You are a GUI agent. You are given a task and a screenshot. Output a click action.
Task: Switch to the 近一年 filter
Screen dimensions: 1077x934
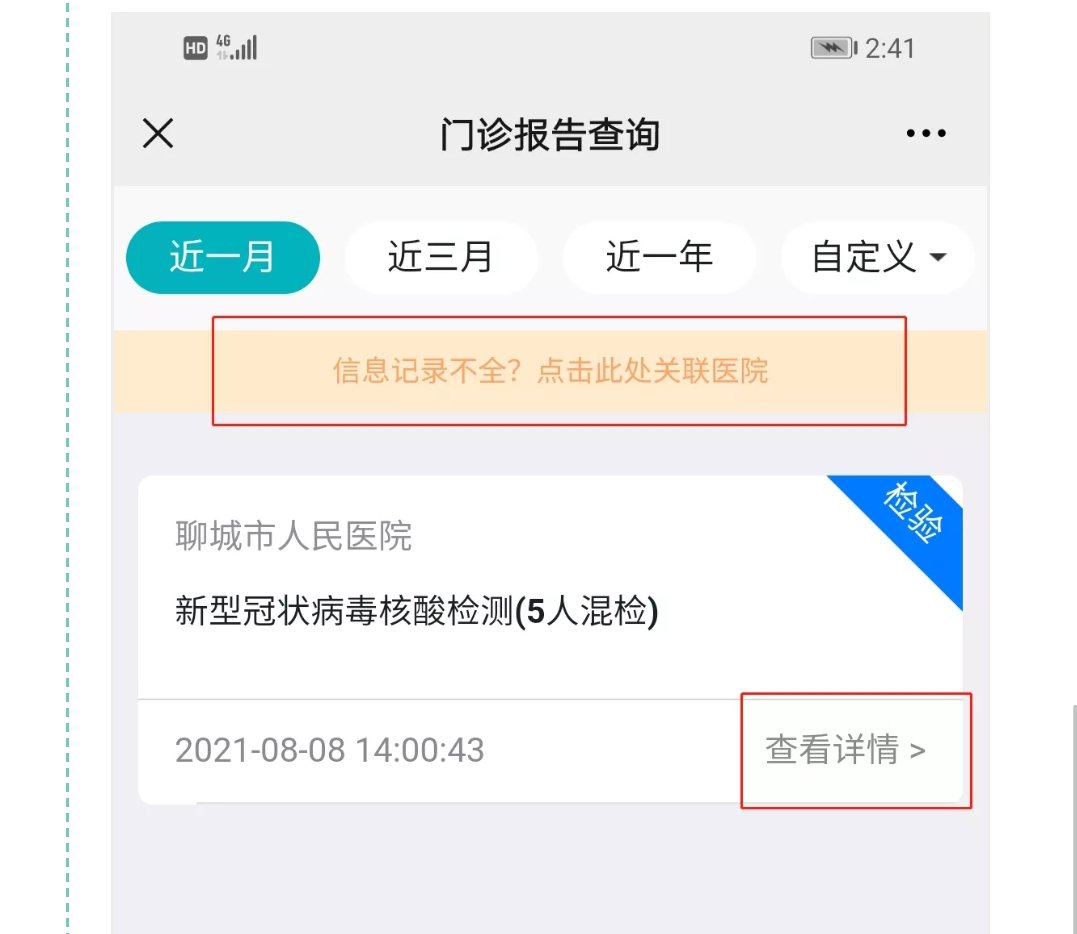pos(659,258)
